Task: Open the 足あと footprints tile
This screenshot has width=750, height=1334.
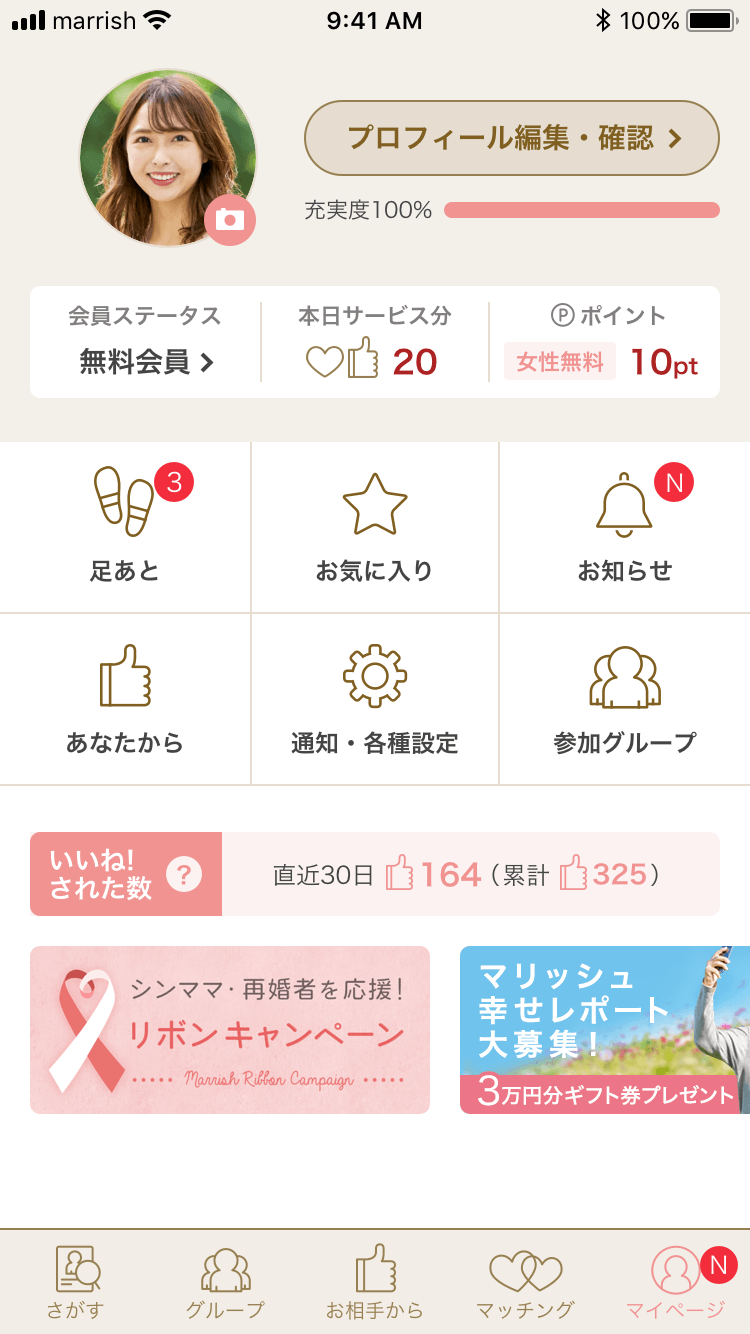Action: point(125,527)
